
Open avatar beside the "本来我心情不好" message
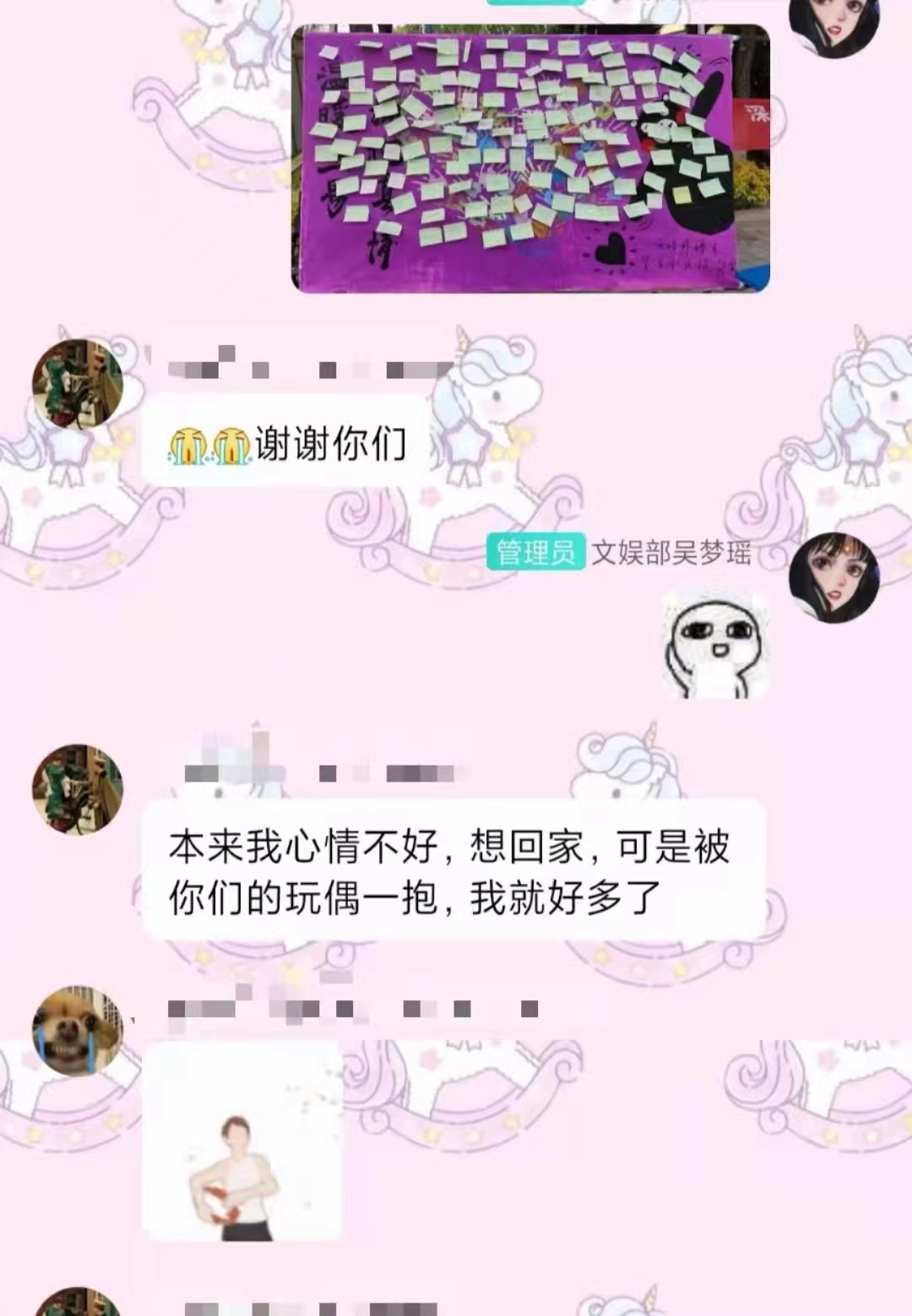tap(77, 789)
